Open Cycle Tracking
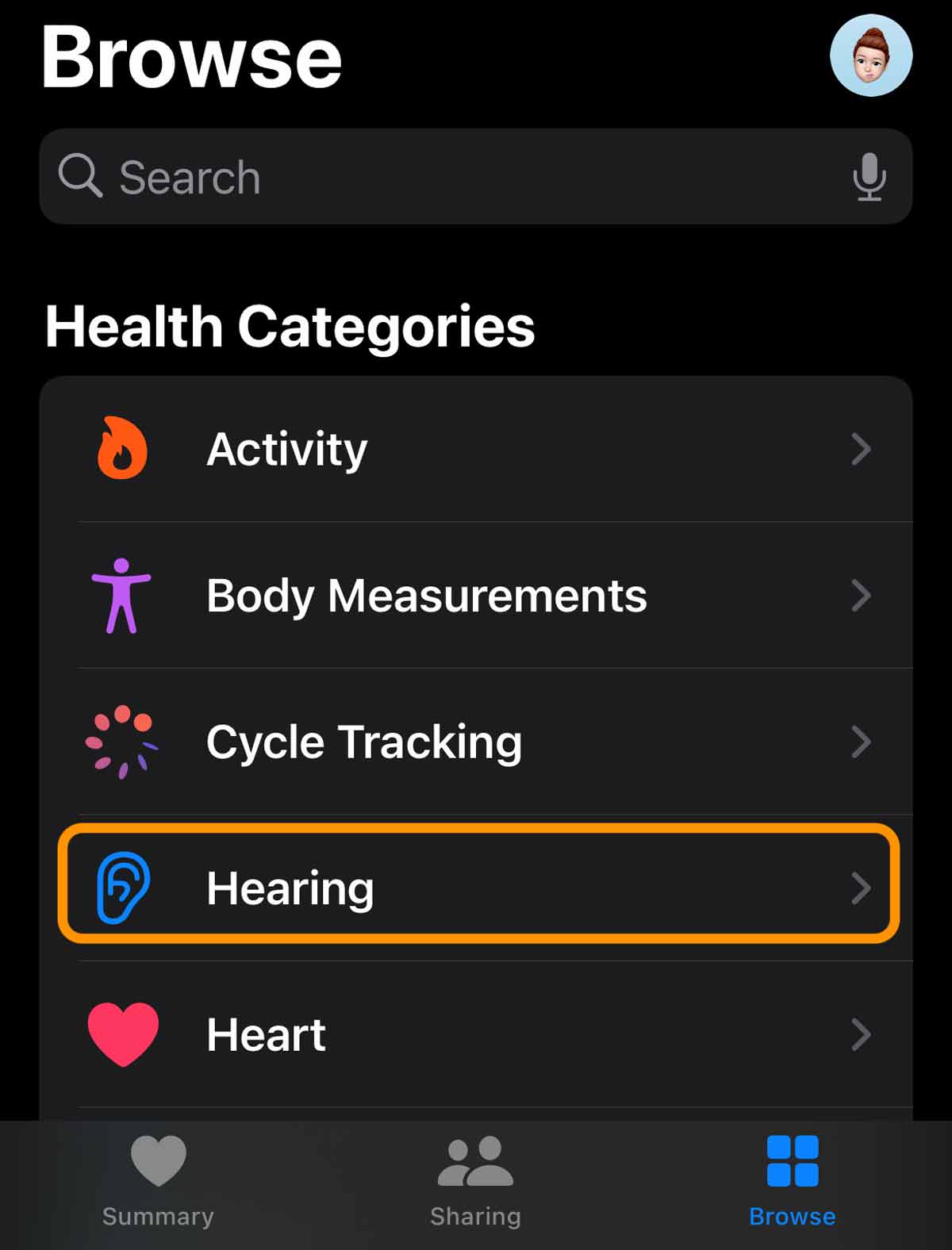The image size is (952, 1250). click(476, 742)
